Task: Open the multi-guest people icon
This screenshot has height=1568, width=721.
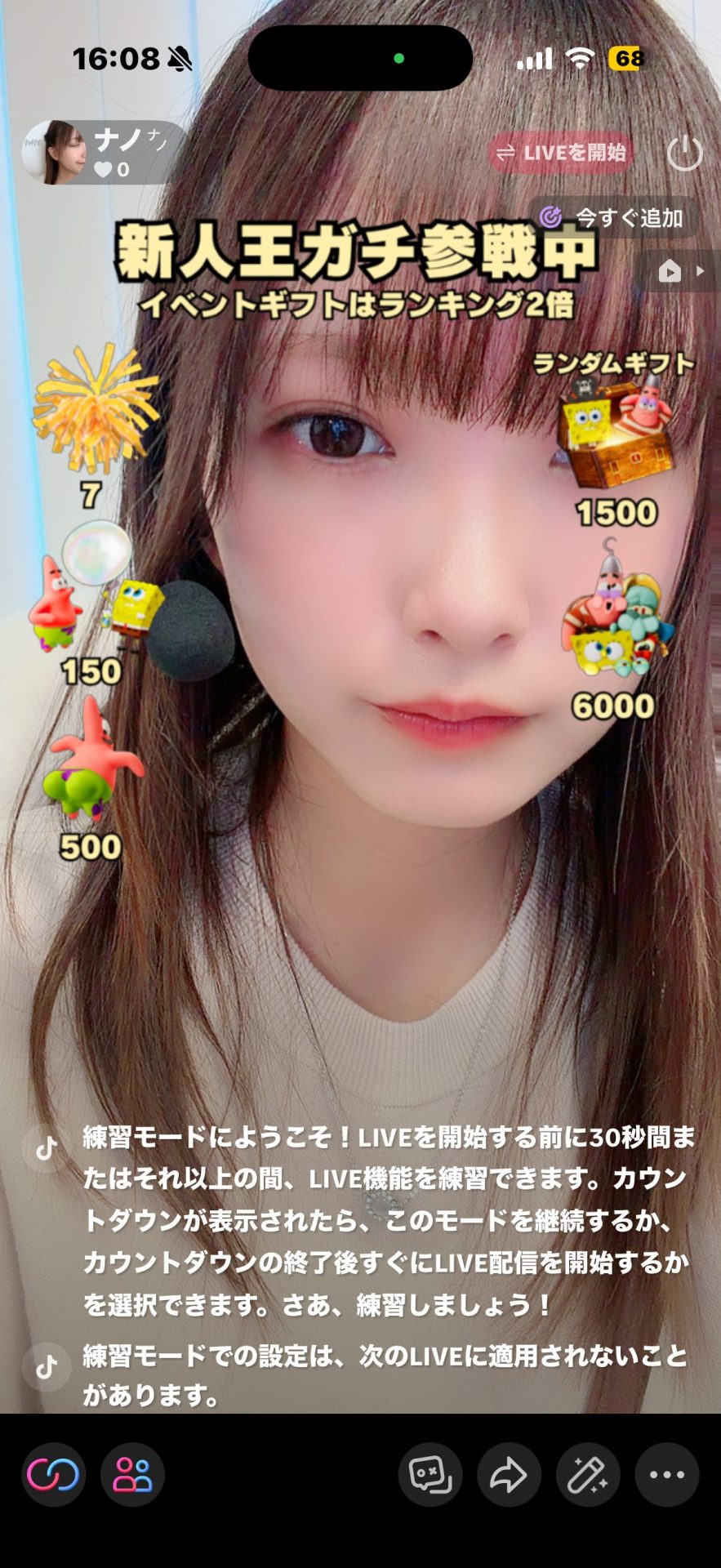Action: 132,1475
